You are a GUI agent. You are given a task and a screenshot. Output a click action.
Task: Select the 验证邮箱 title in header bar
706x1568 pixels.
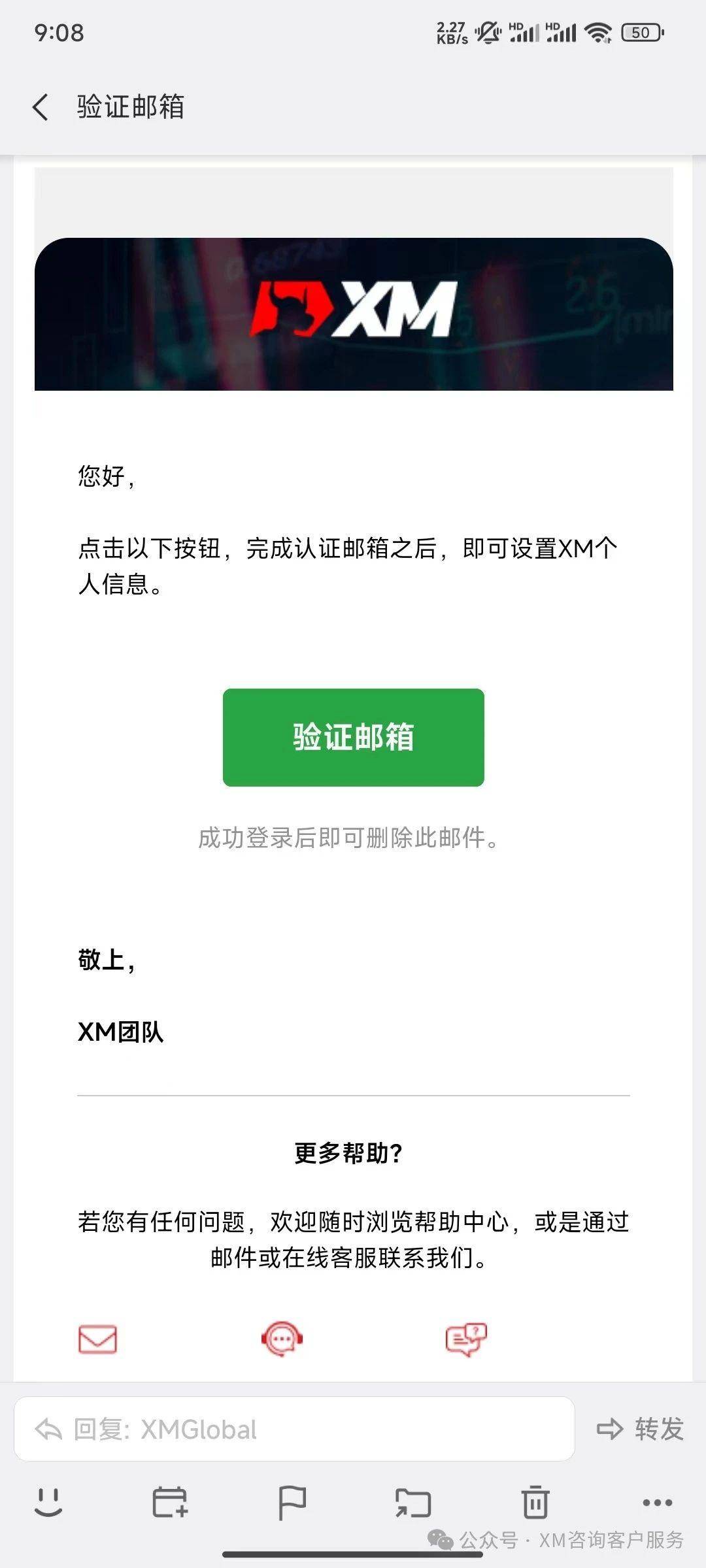(x=129, y=106)
